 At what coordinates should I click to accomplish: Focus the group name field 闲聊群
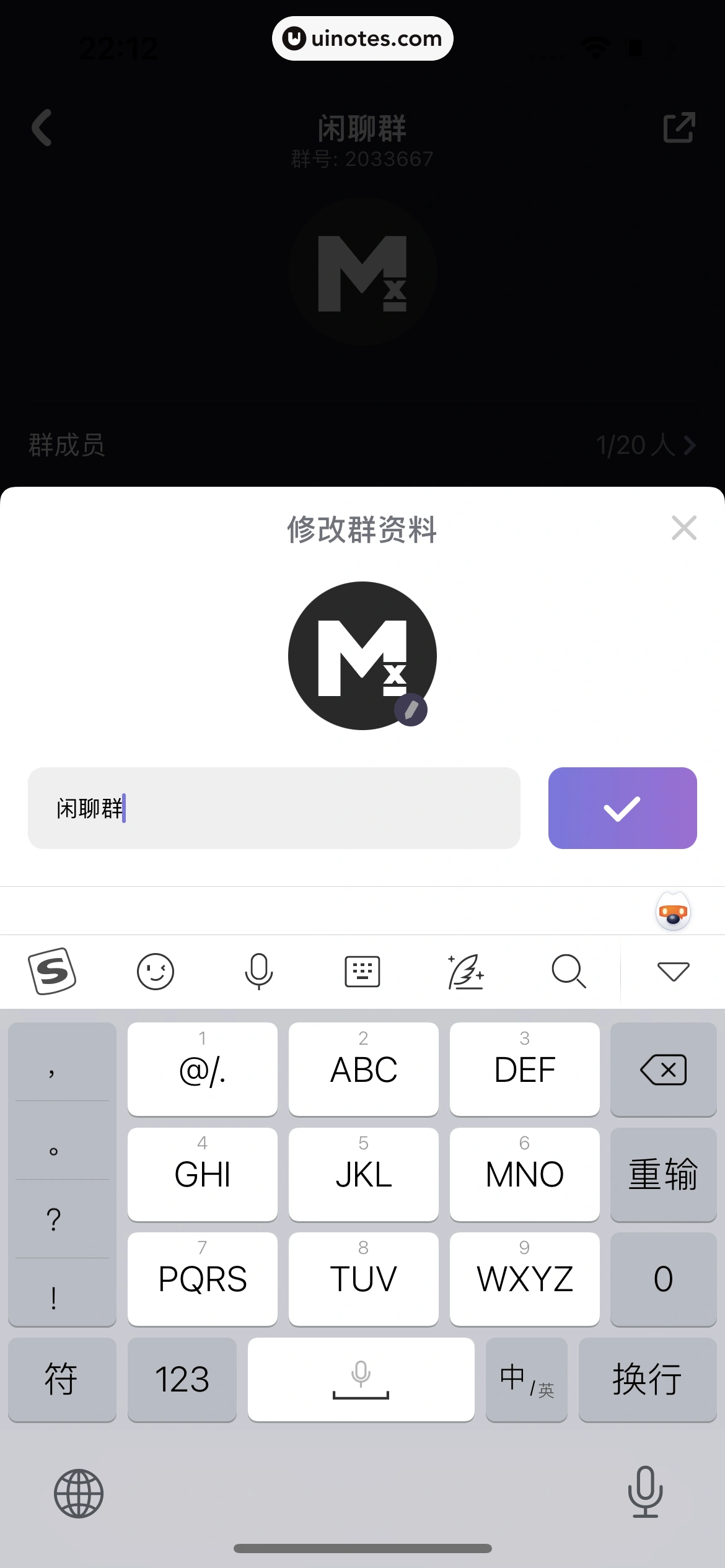273,808
